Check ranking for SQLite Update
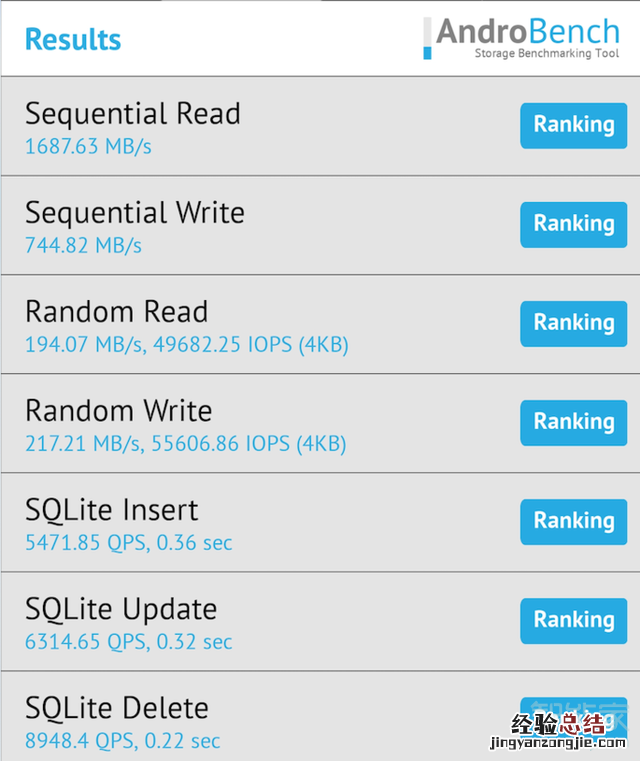 tap(573, 620)
